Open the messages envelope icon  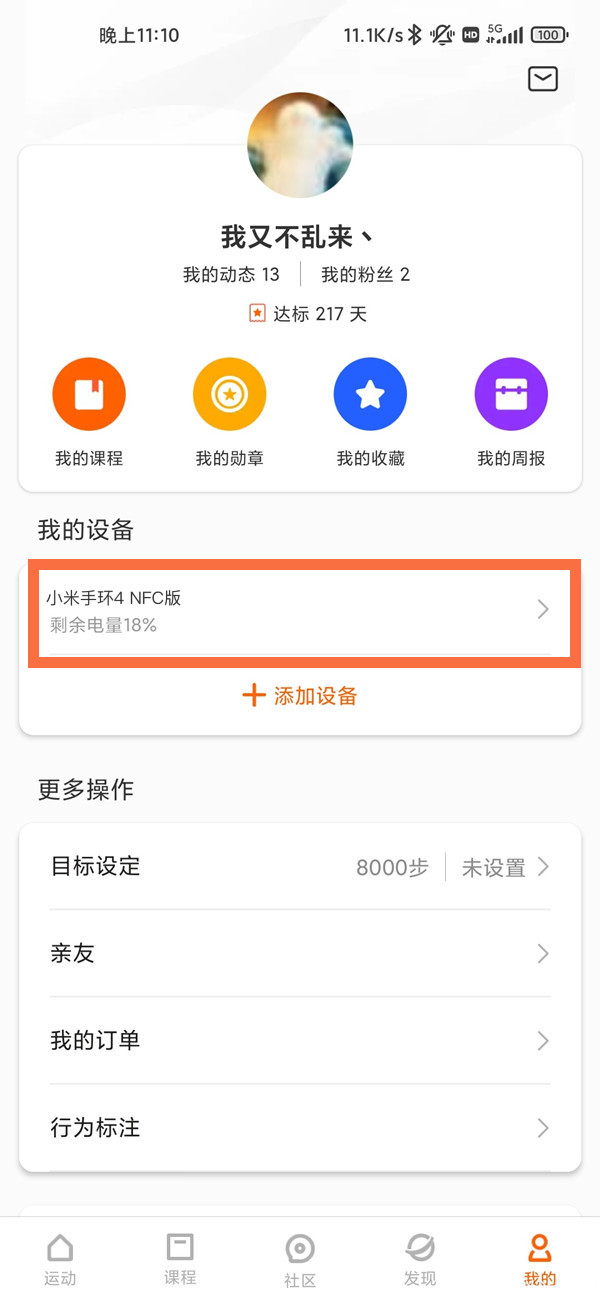[543, 79]
